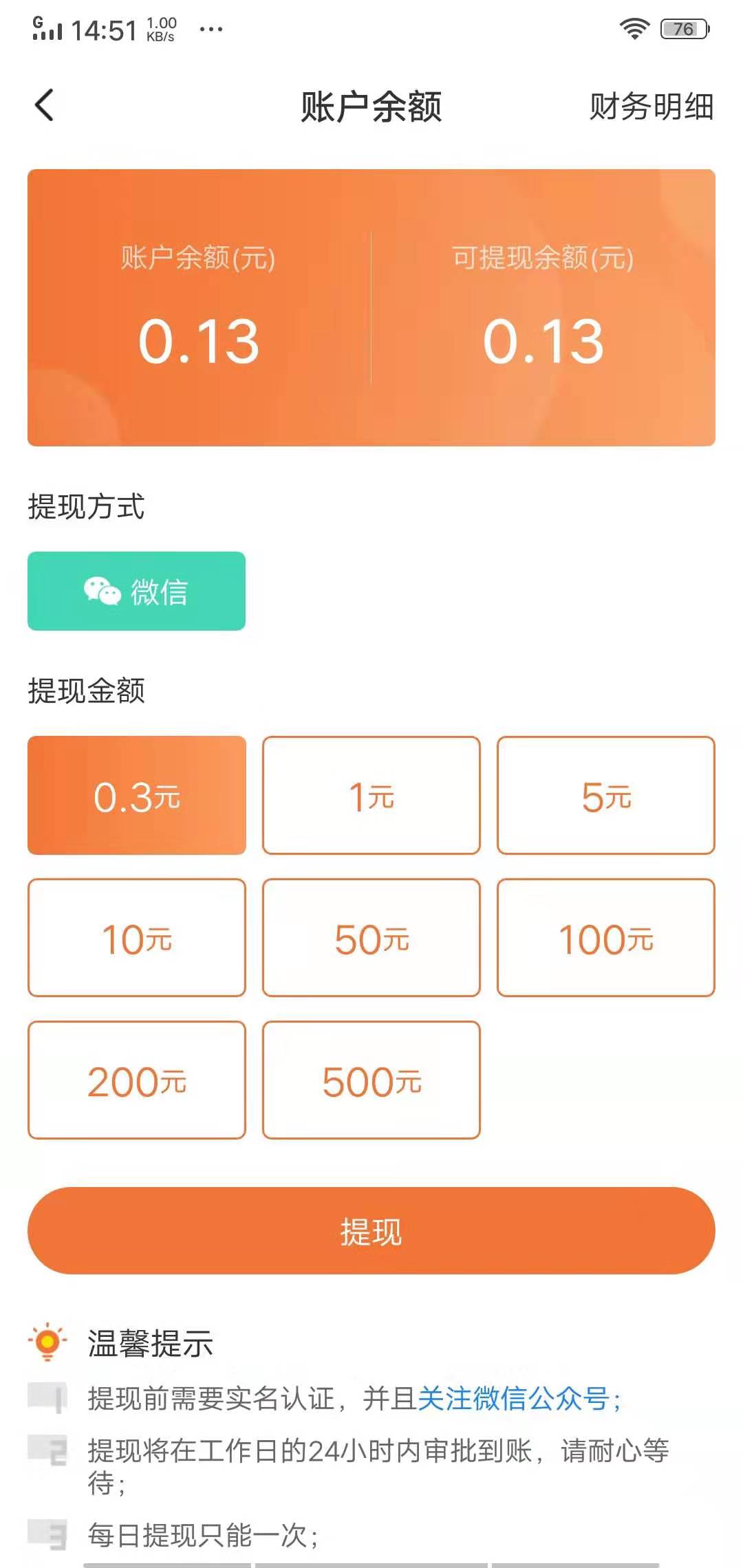Tap the Wi-Fi icon in status bar
The image size is (743, 1568).
tap(634, 28)
